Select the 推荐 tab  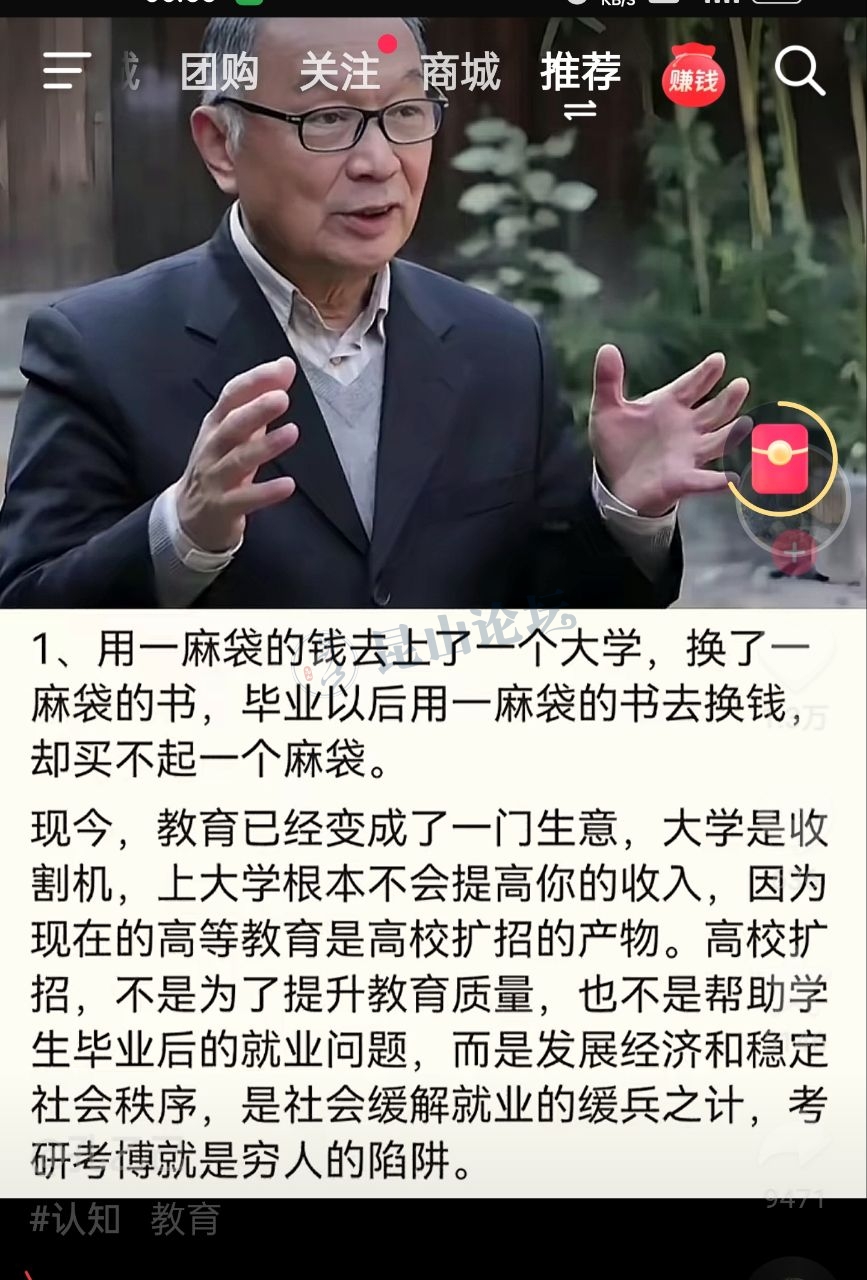[x=580, y=73]
